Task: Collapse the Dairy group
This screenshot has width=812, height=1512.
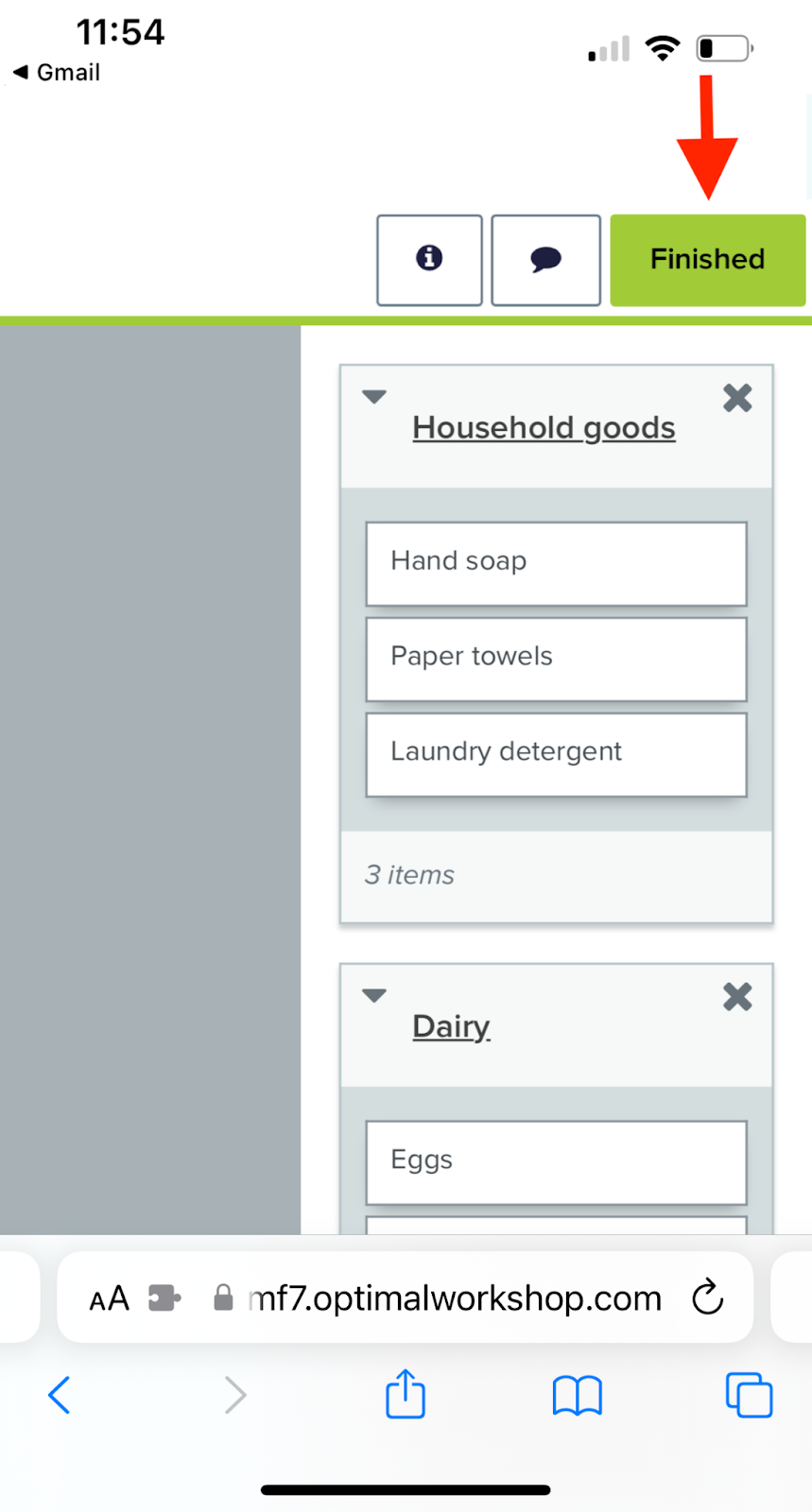Action: click(374, 996)
